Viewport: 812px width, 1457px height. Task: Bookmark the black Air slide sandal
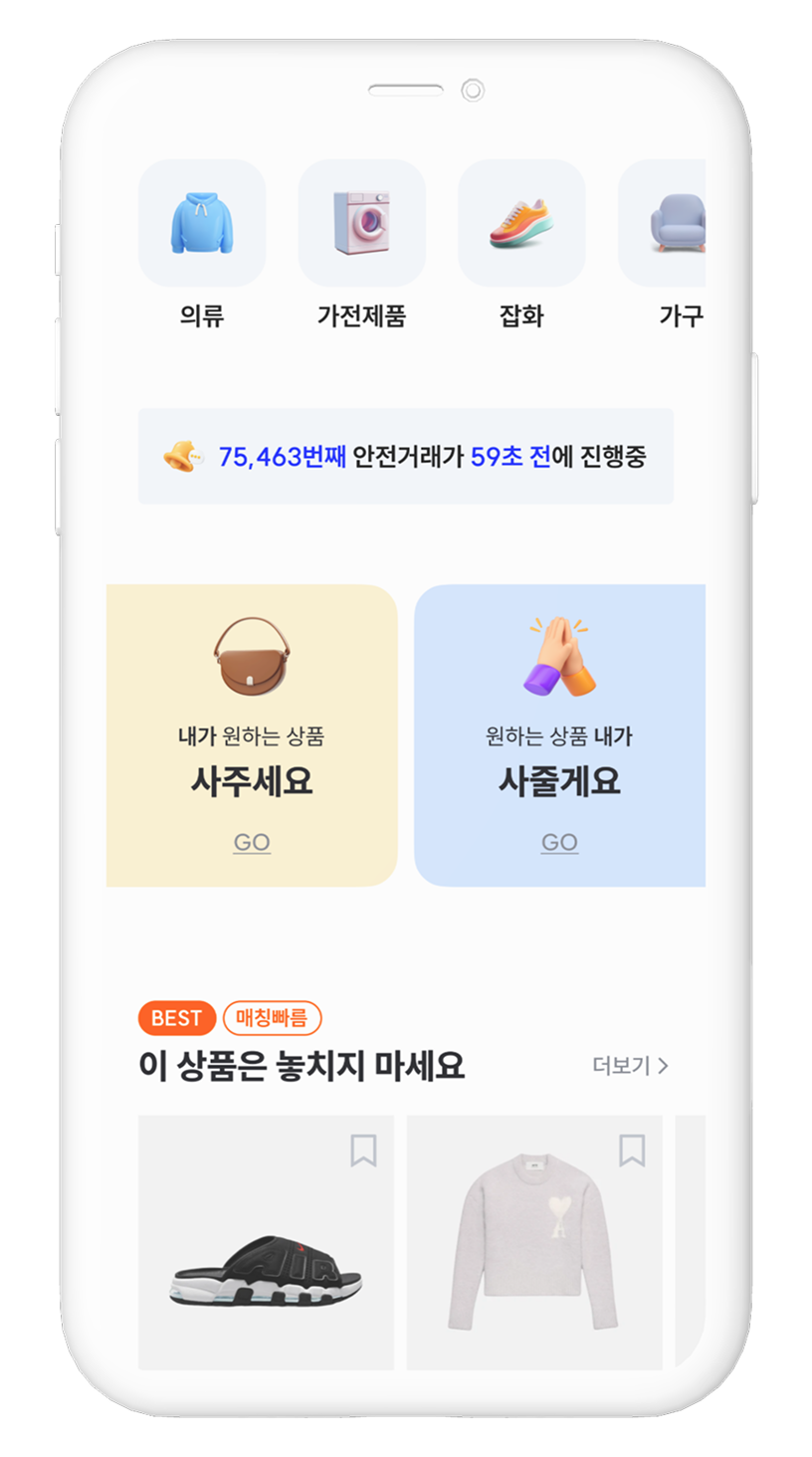click(x=363, y=1150)
